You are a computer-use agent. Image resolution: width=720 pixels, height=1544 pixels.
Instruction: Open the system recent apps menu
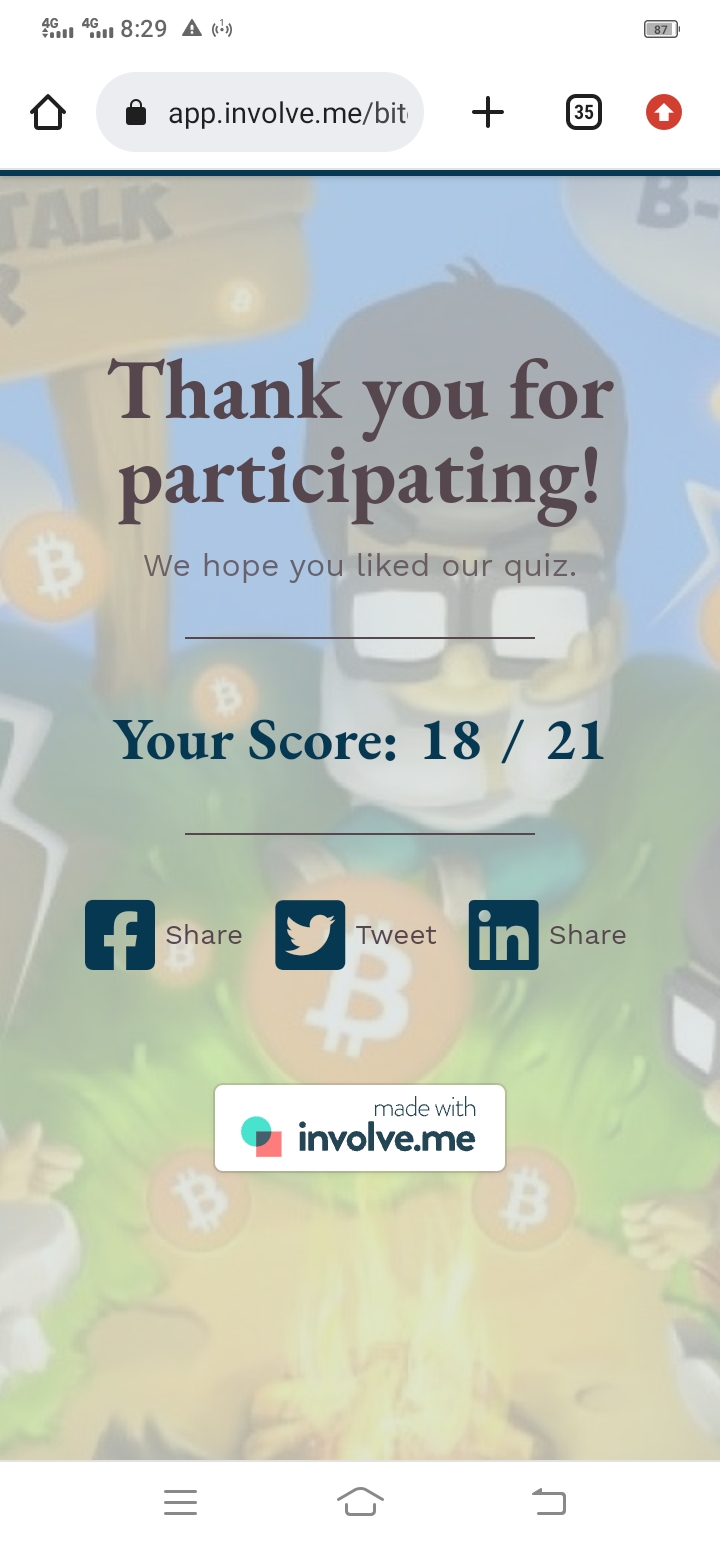pos(180,1502)
